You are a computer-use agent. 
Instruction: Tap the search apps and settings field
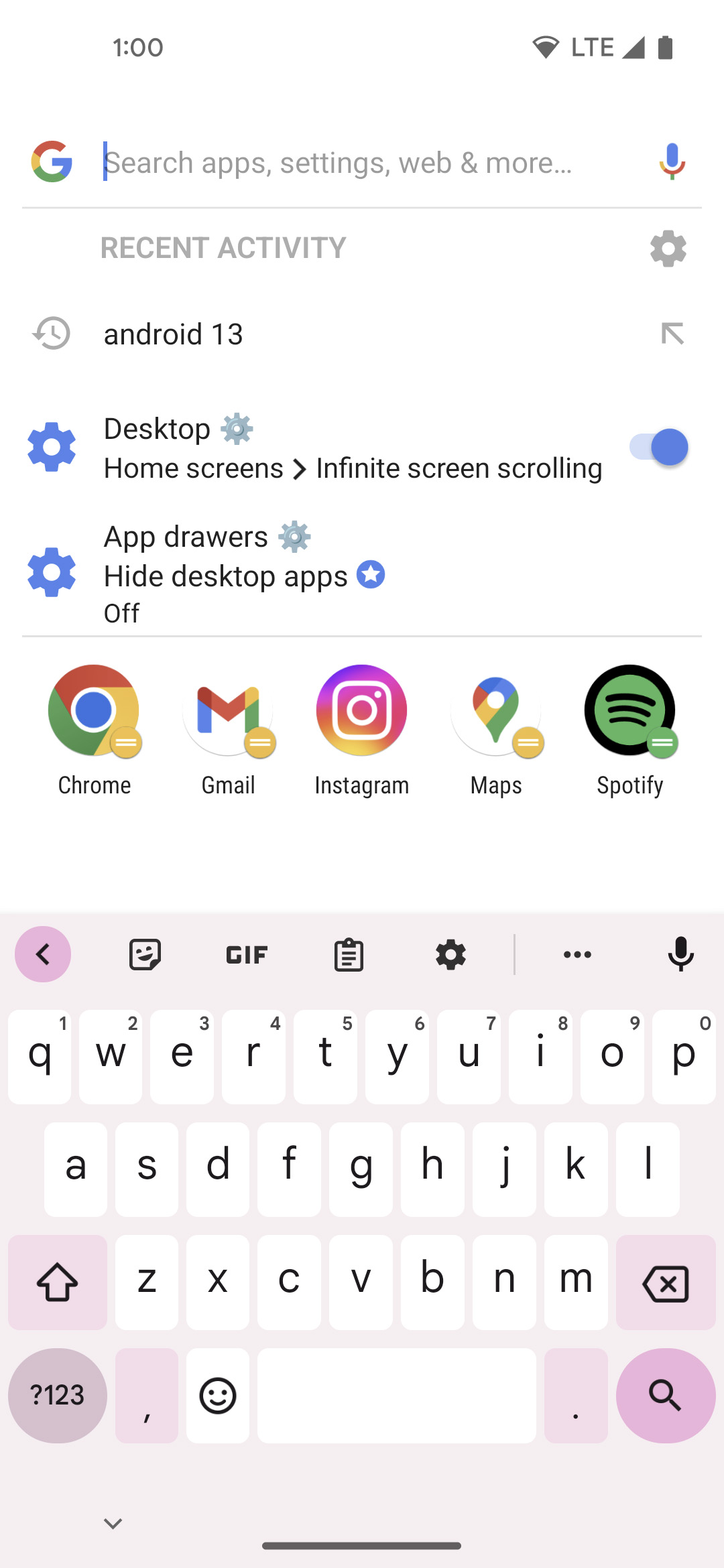point(362,162)
